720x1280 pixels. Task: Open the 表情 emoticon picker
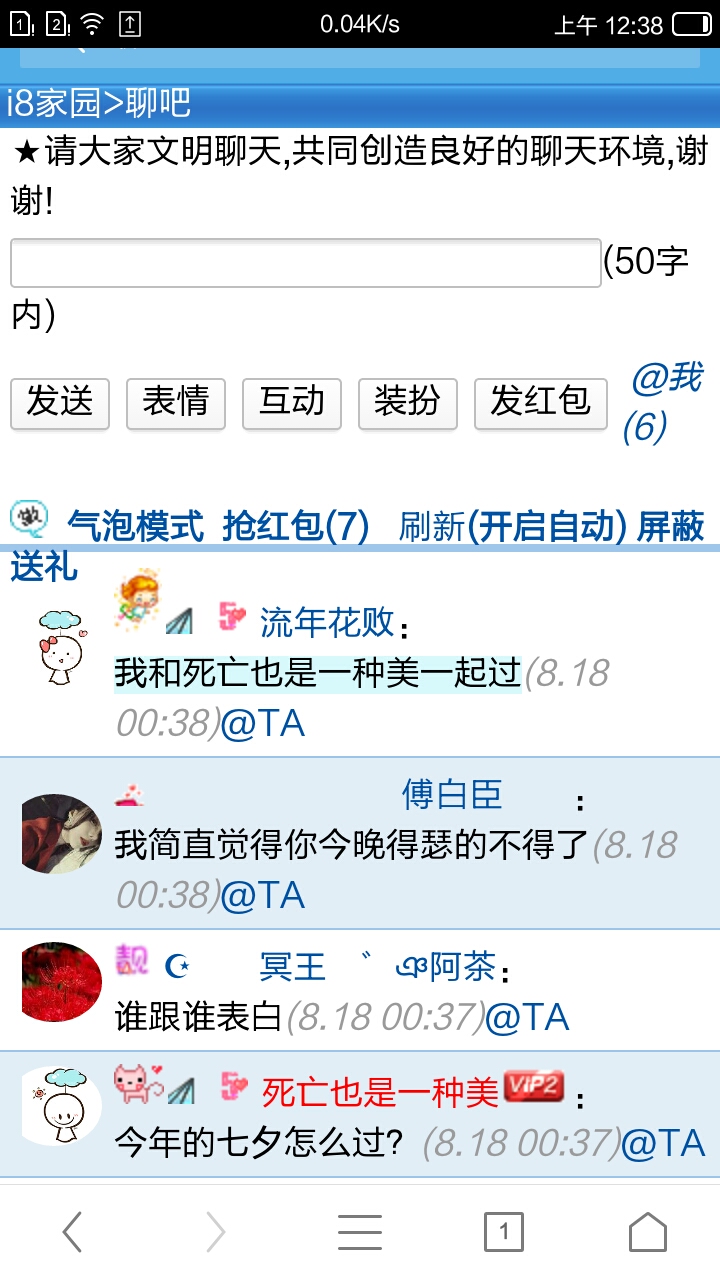point(176,403)
